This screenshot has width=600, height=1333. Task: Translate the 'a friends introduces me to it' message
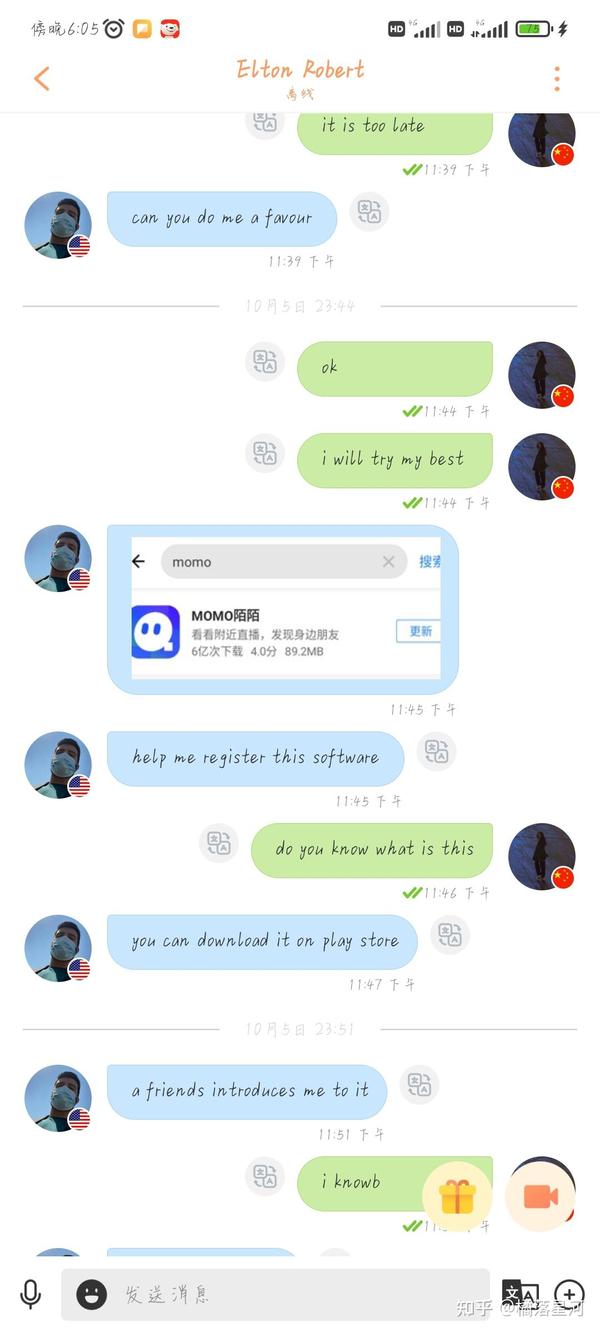[x=419, y=1085]
